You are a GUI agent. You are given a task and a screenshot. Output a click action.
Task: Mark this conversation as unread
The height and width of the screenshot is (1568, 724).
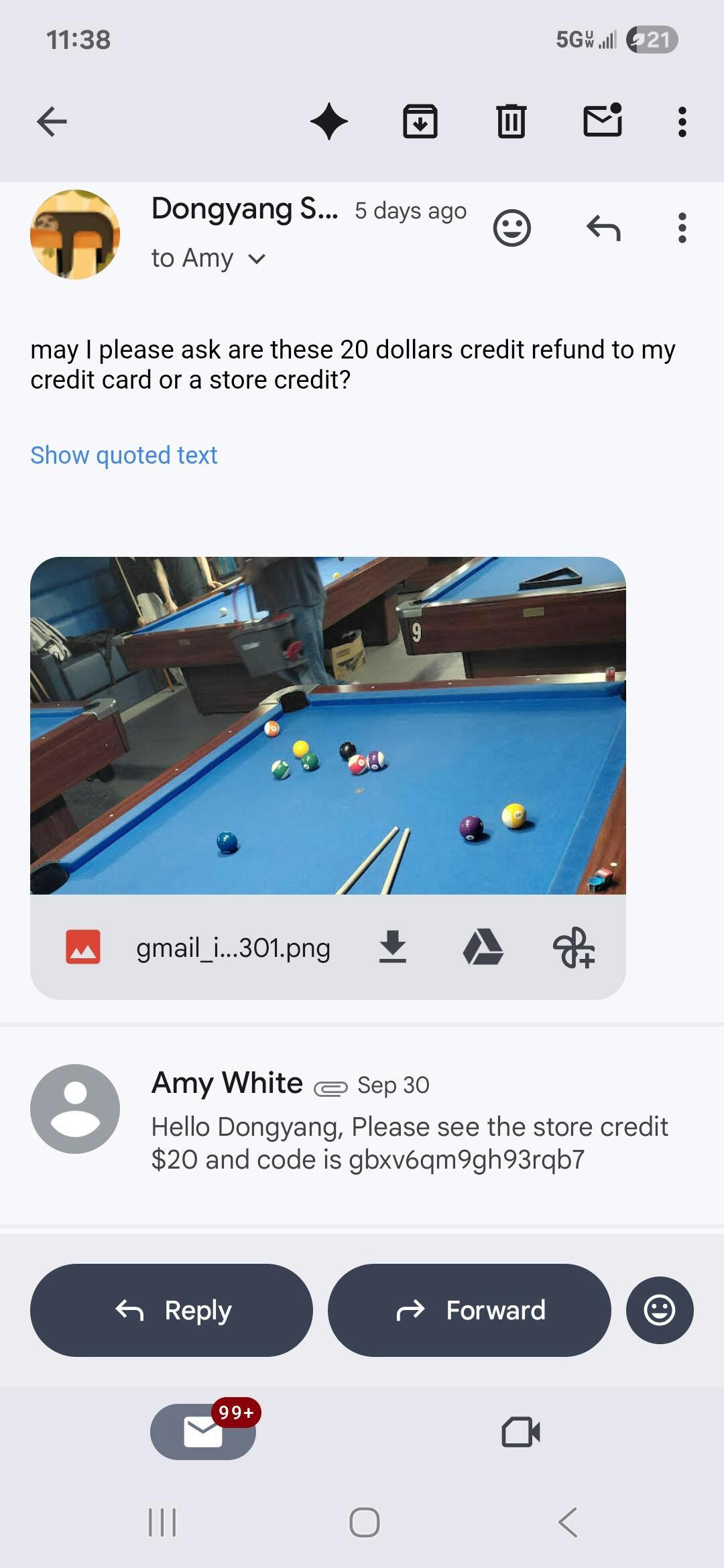tap(602, 121)
